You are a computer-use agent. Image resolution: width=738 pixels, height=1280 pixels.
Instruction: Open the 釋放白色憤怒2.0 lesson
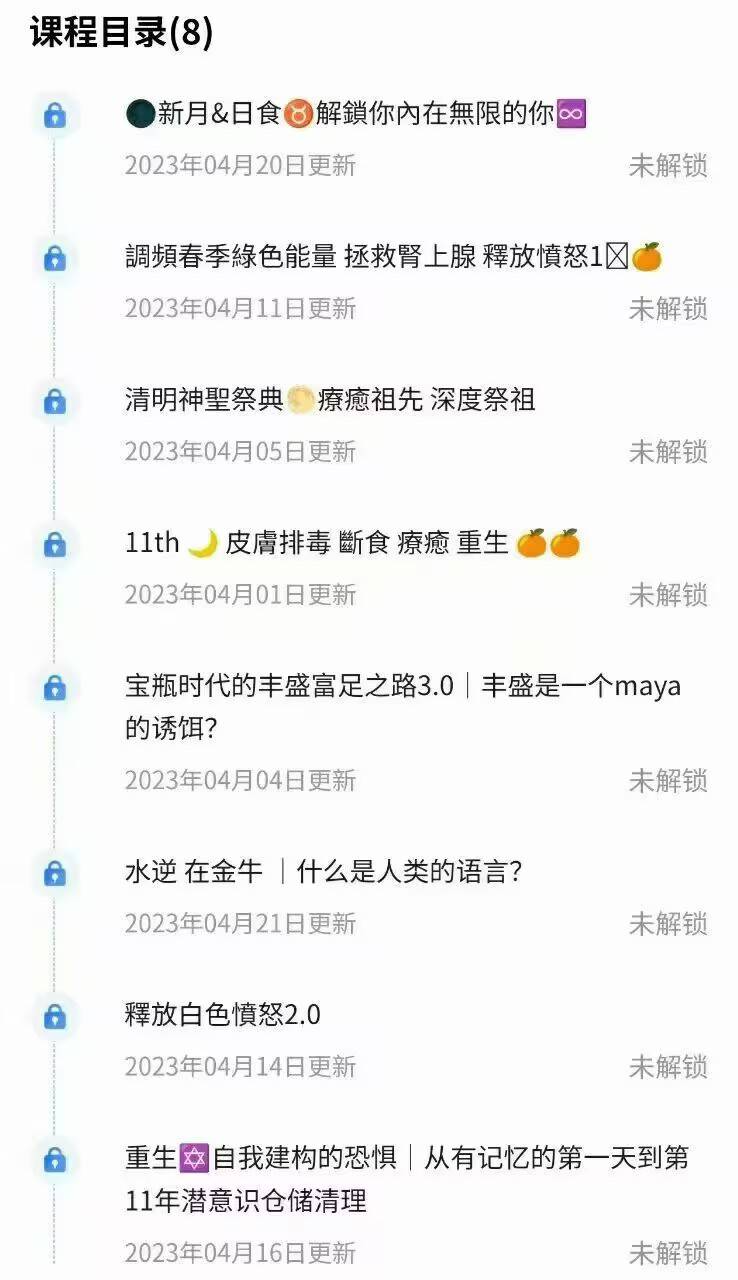click(x=223, y=1015)
